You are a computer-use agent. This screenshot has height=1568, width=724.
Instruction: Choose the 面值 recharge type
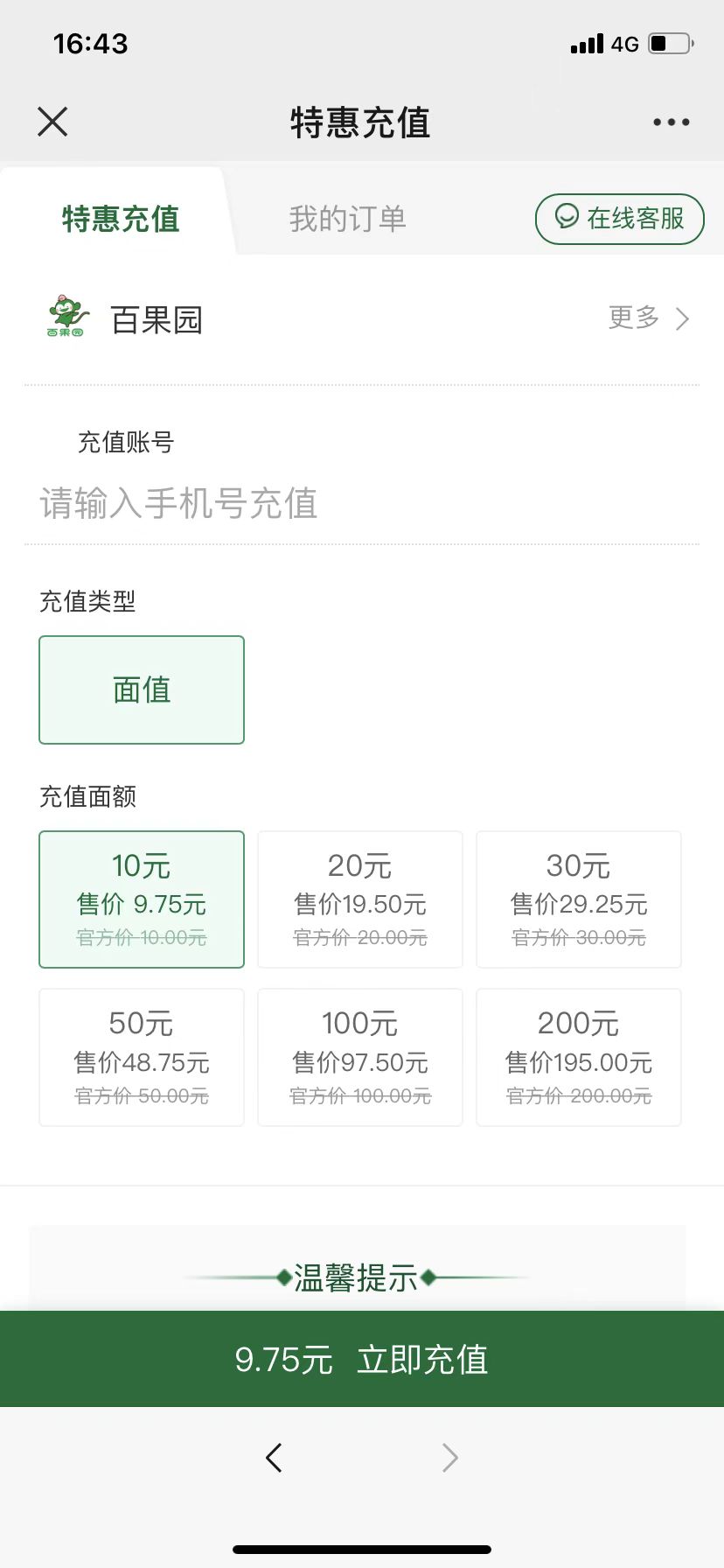142,689
